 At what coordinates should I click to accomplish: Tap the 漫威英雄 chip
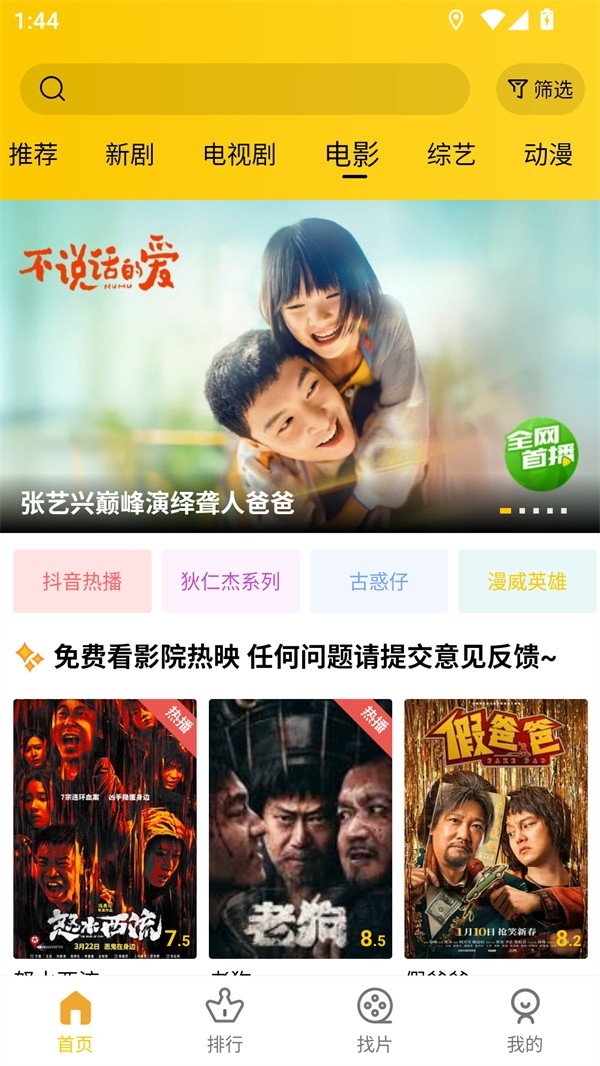pos(527,581)
